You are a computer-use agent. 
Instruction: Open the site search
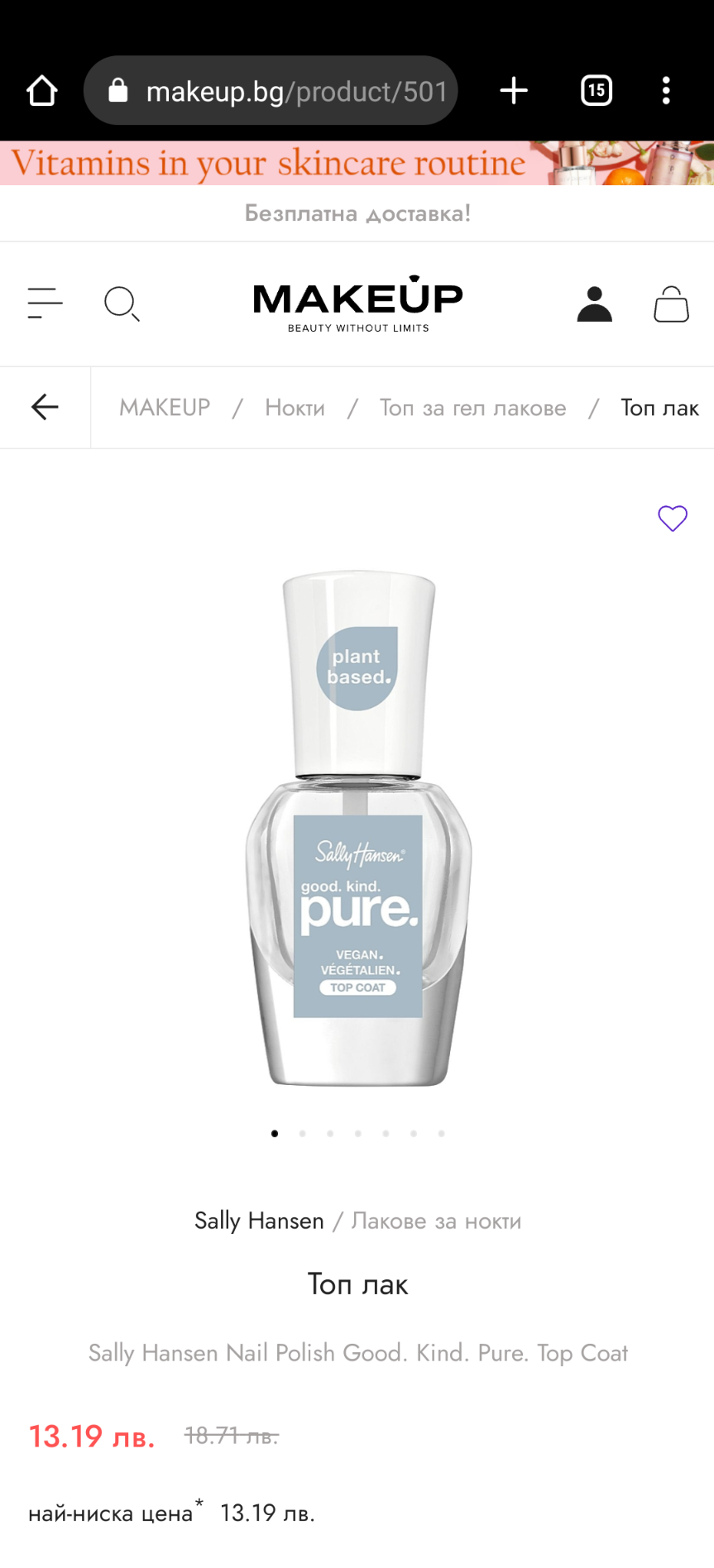pos(122,304)
